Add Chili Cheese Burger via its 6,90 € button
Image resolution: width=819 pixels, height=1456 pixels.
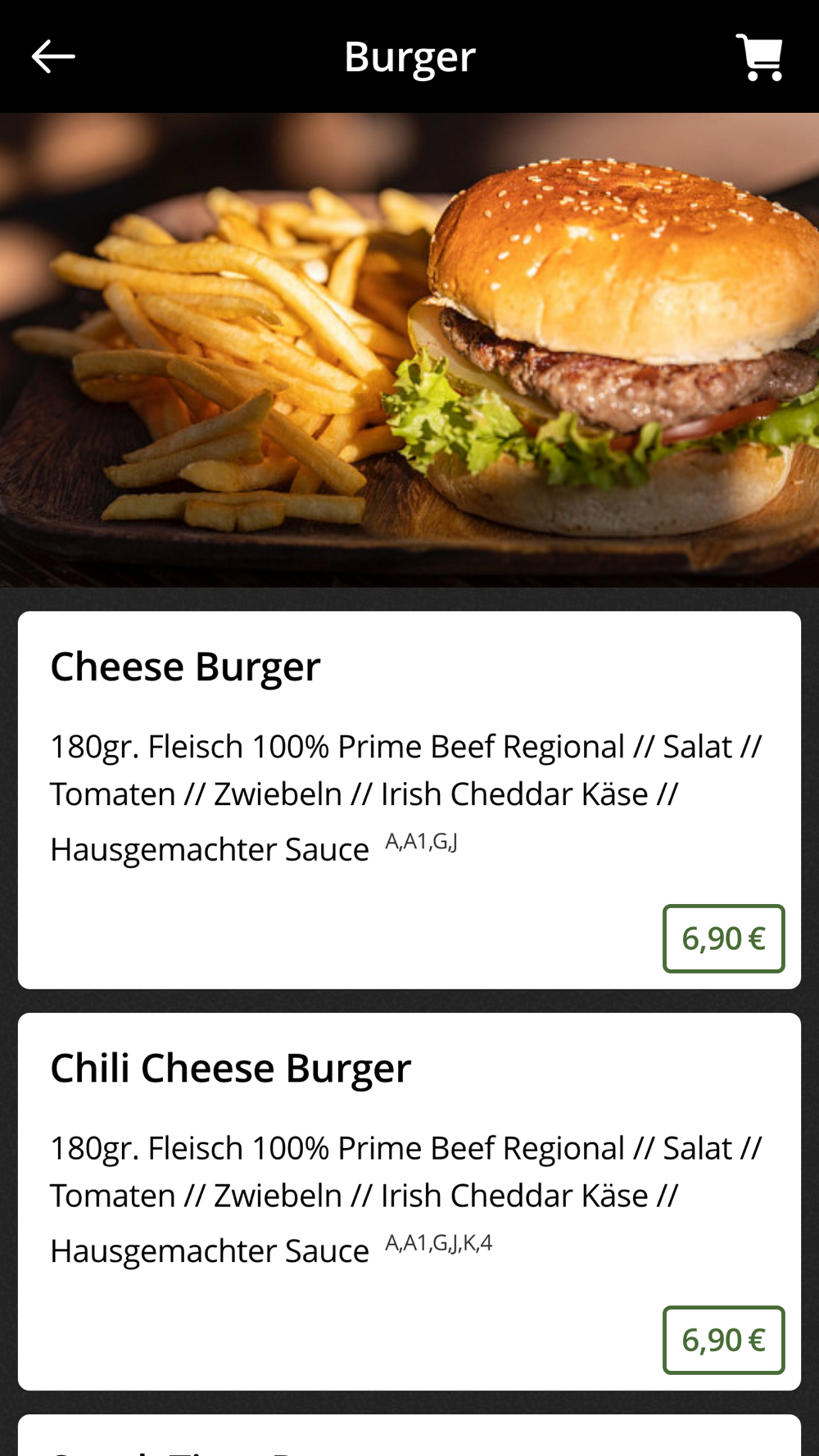pos(723,1340)
